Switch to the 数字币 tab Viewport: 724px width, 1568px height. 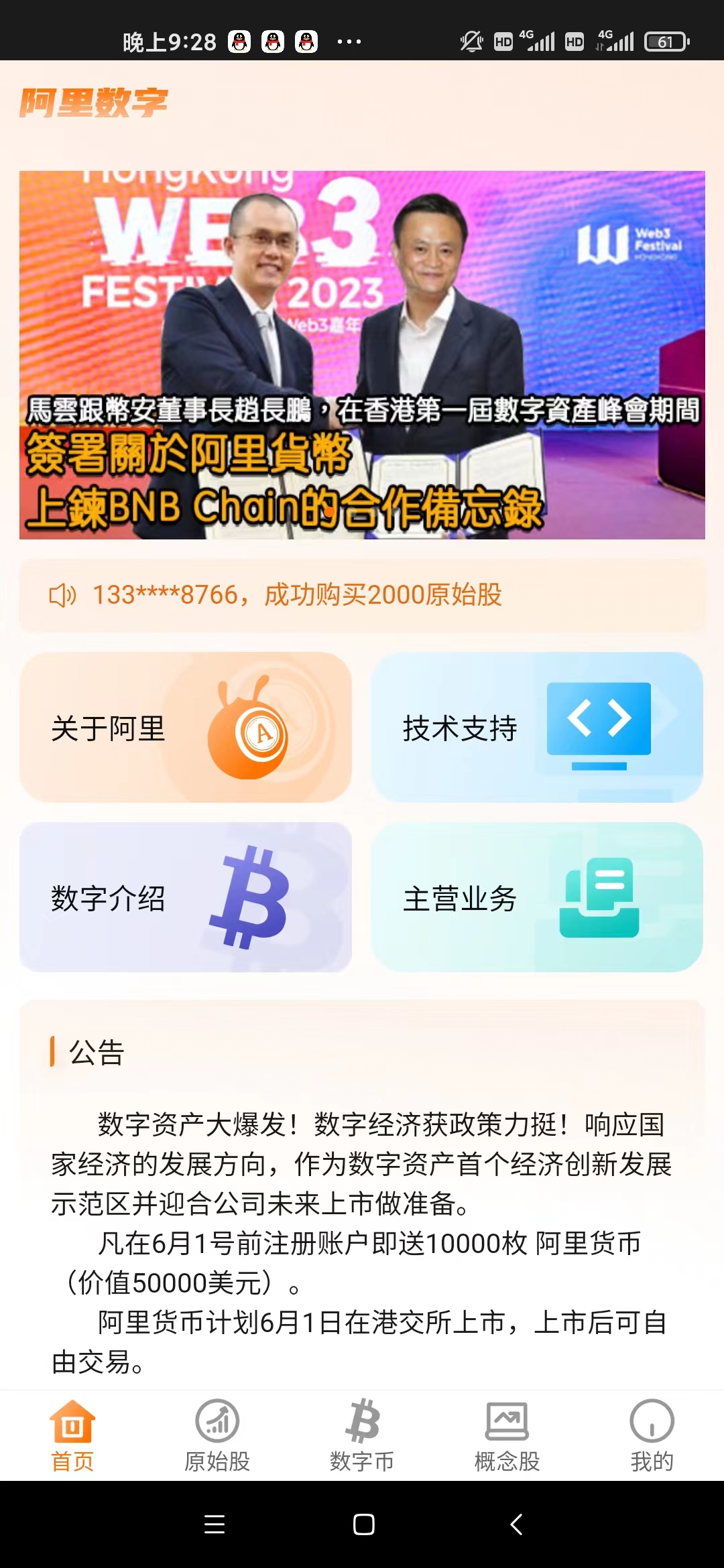[362, 1435]
